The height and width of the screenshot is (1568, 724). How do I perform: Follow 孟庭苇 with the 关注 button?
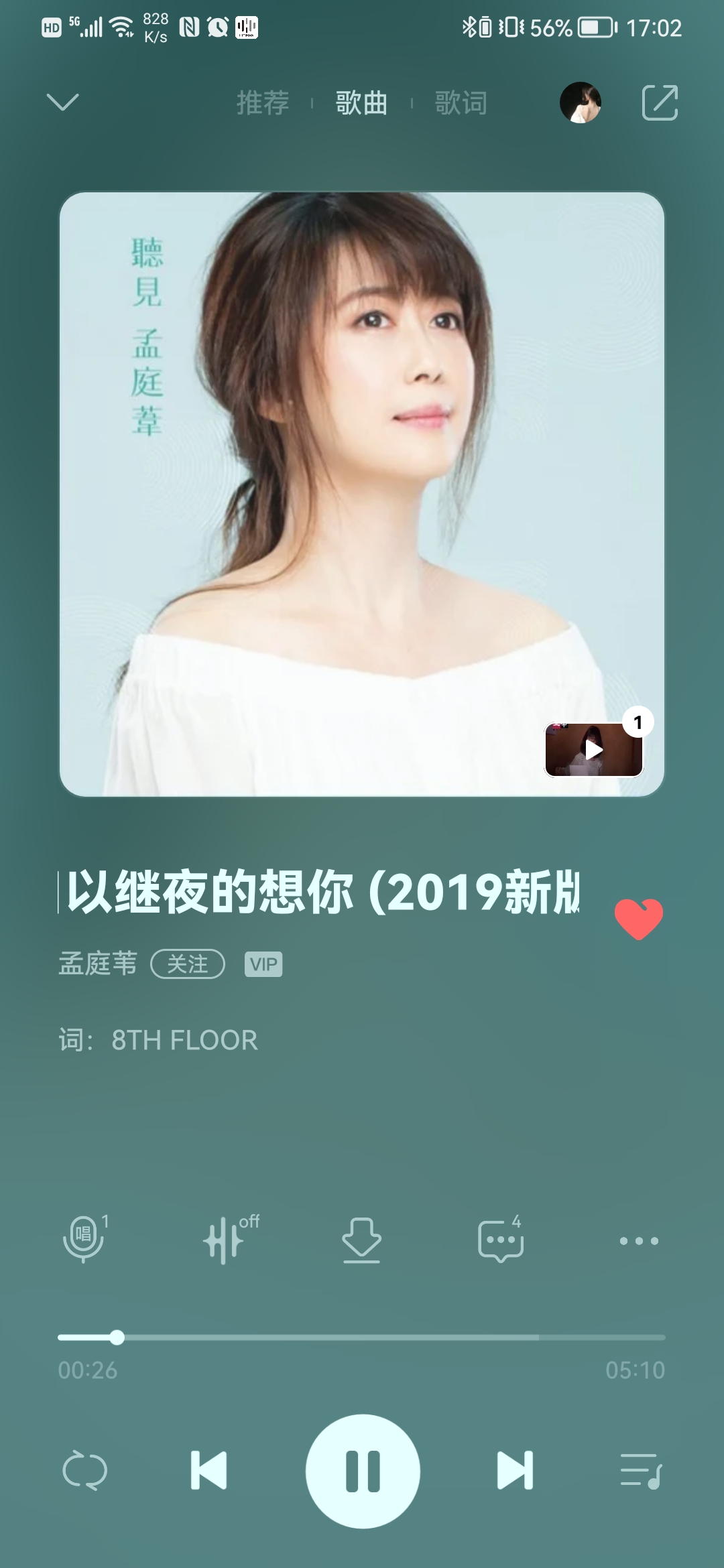pos(188,964)
